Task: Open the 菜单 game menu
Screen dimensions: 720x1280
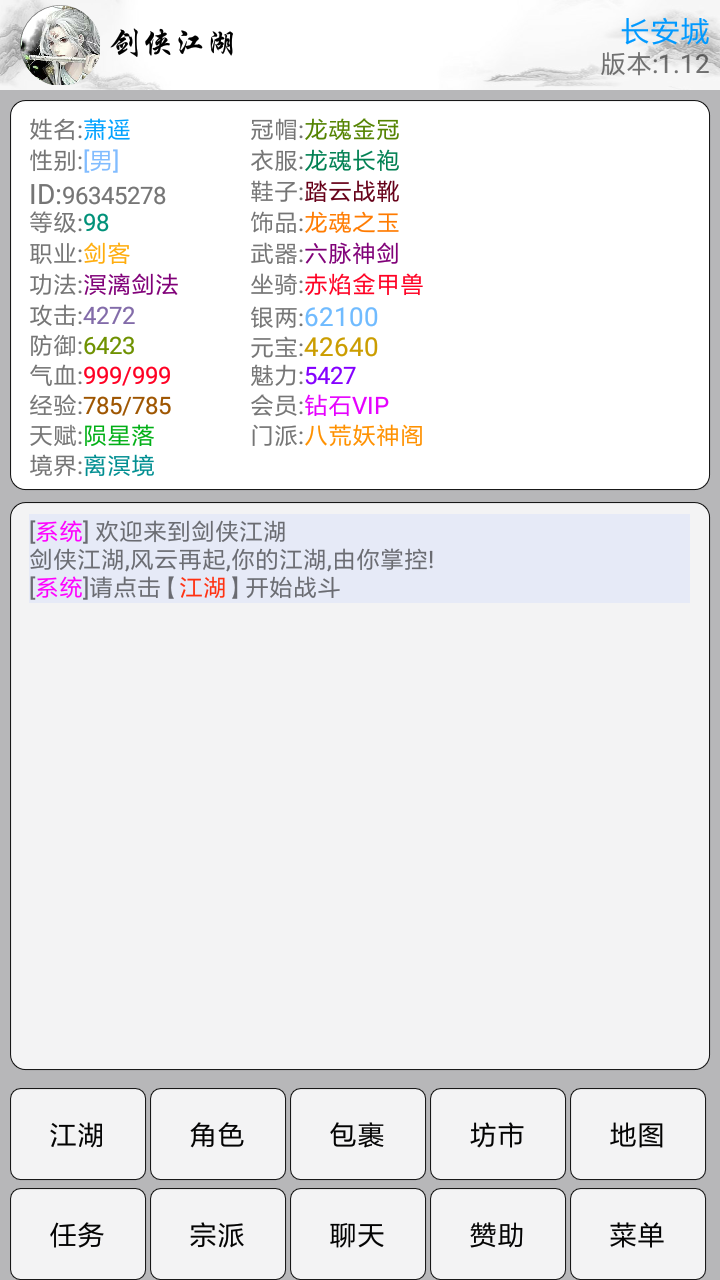Action: [x=638, y=1233]
